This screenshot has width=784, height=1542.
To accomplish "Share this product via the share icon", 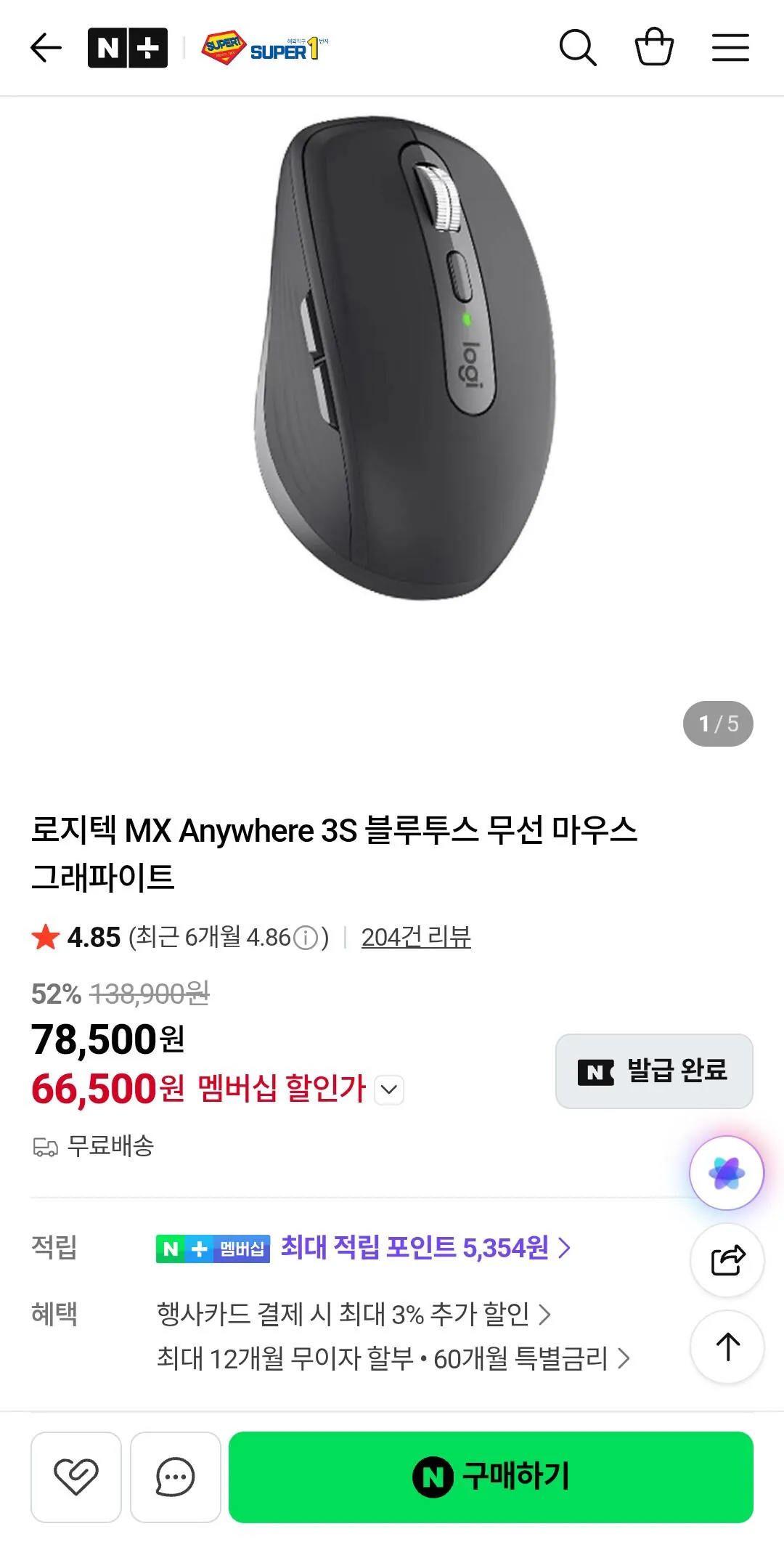I will tap(727, 1261).
